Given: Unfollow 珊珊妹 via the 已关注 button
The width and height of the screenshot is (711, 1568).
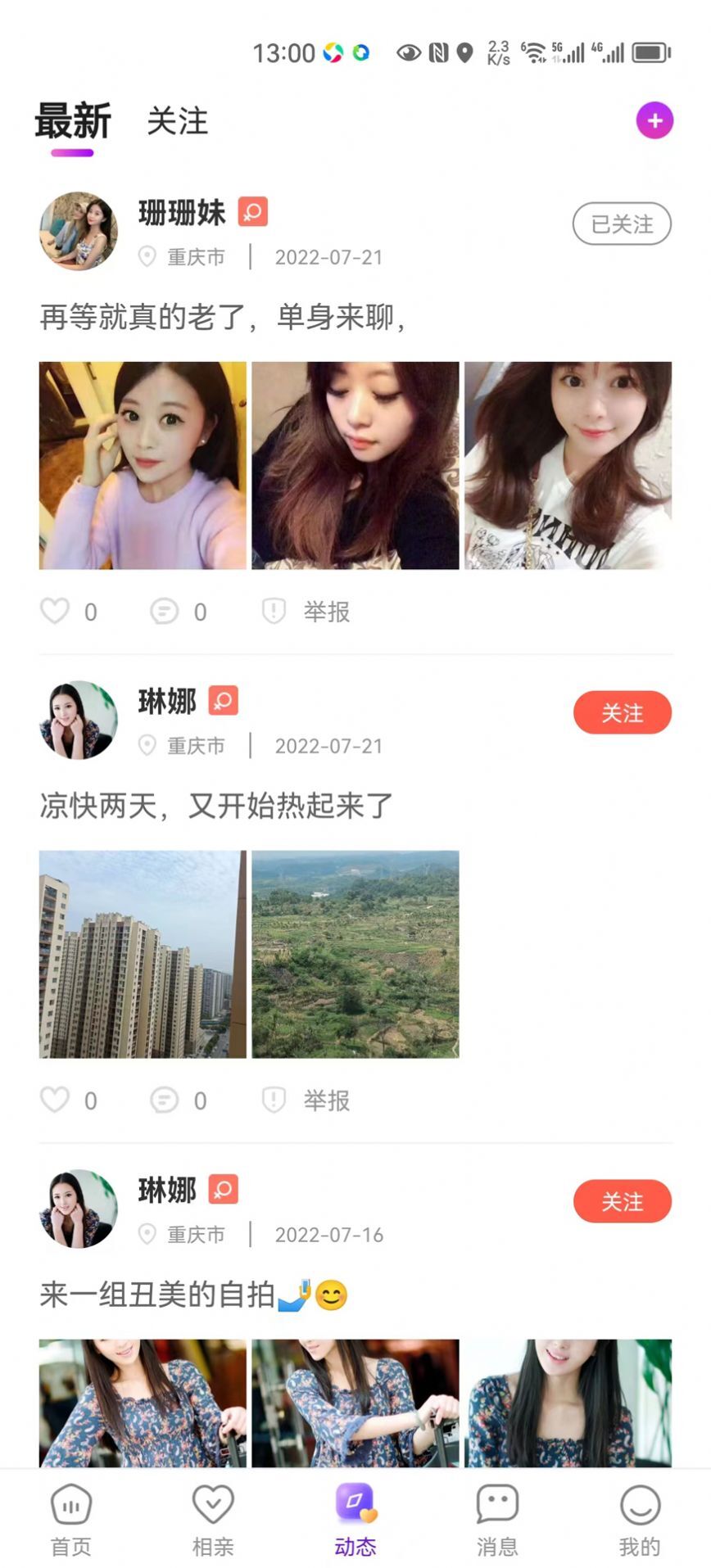Looking at the screenshot, I should point(621,224).
